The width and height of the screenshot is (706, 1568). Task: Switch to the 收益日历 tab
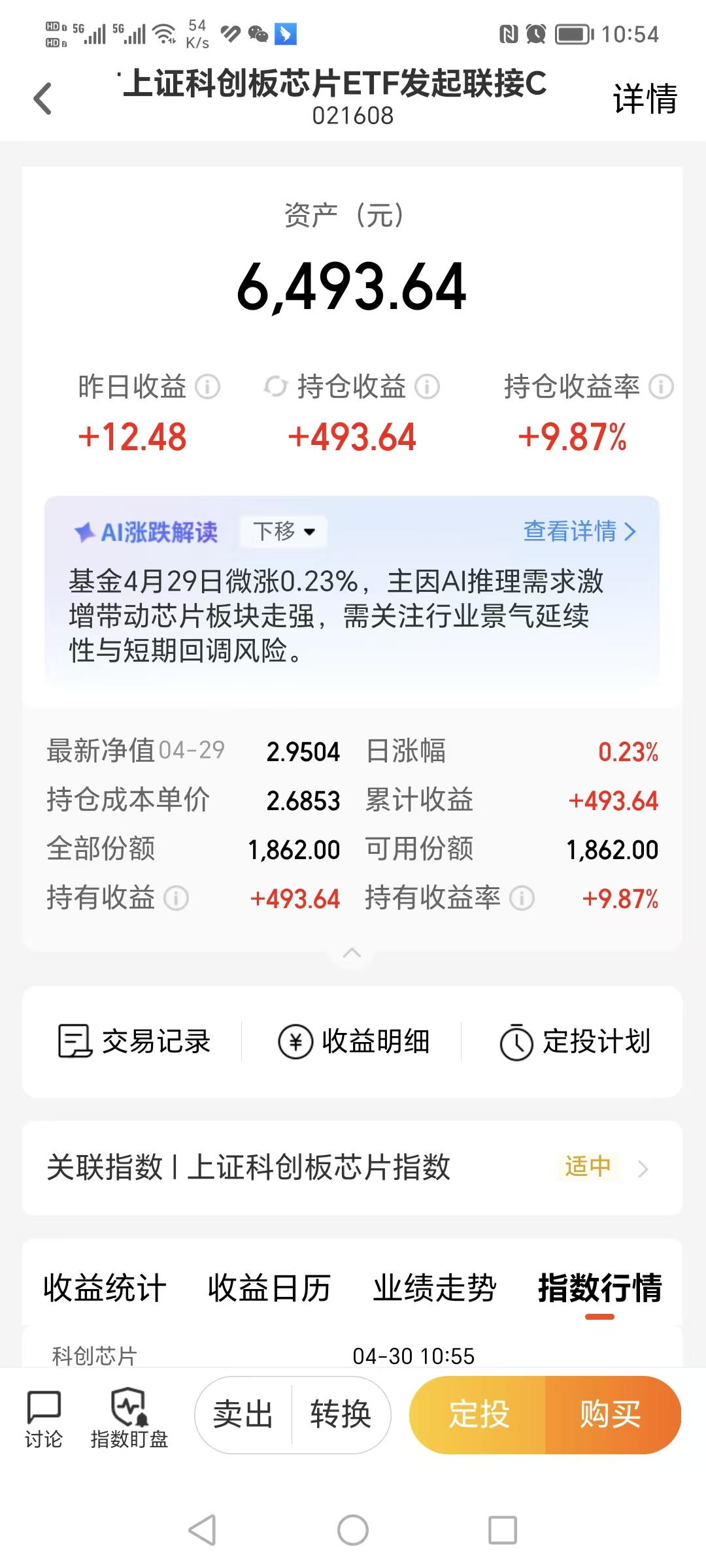[269, 1288]
